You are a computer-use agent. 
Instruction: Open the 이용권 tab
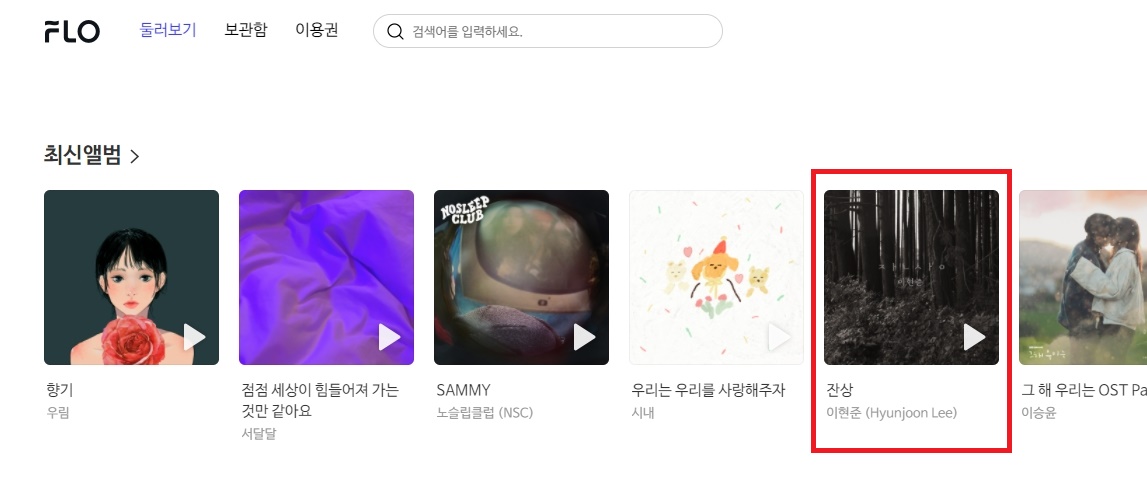click(316, 30)
